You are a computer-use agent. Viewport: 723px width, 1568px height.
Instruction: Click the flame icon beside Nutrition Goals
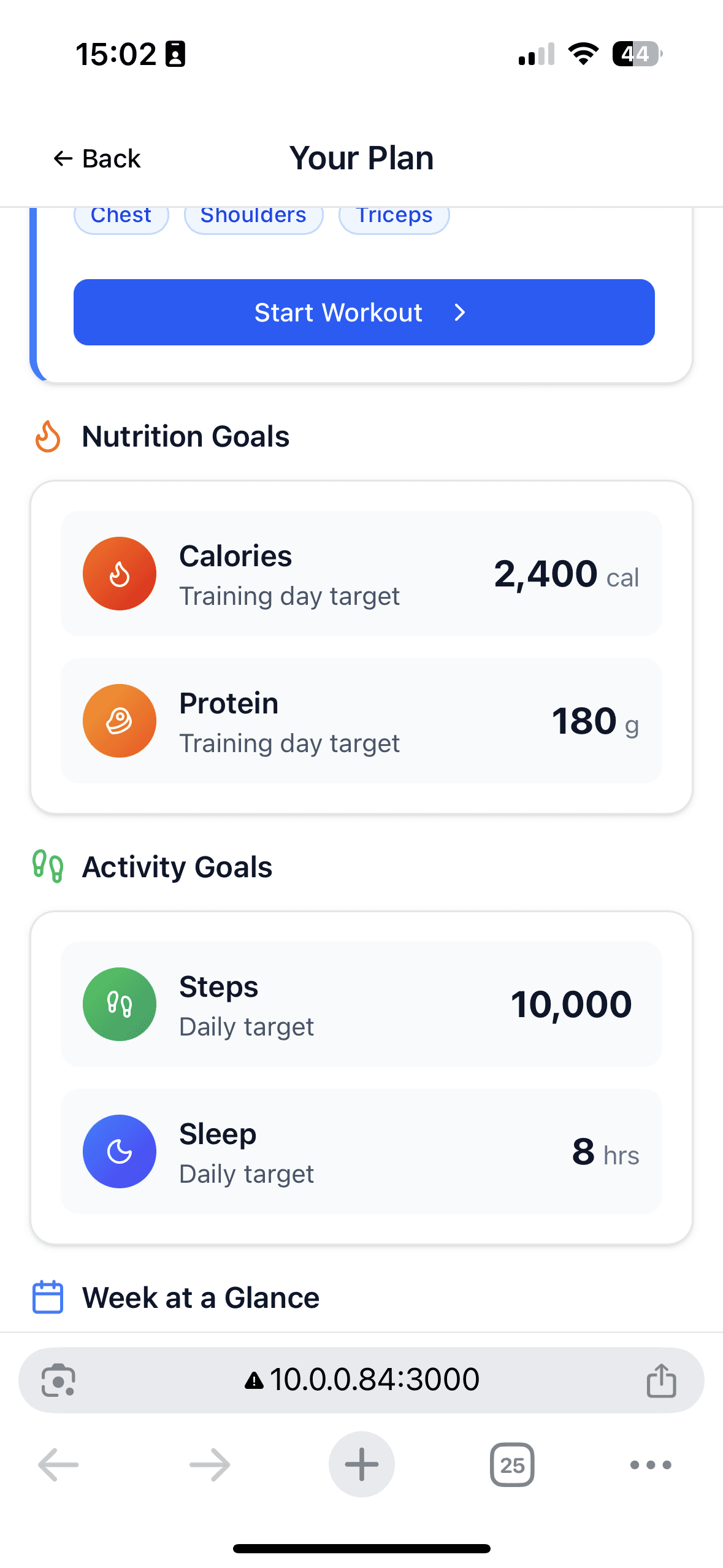[48, 437]
